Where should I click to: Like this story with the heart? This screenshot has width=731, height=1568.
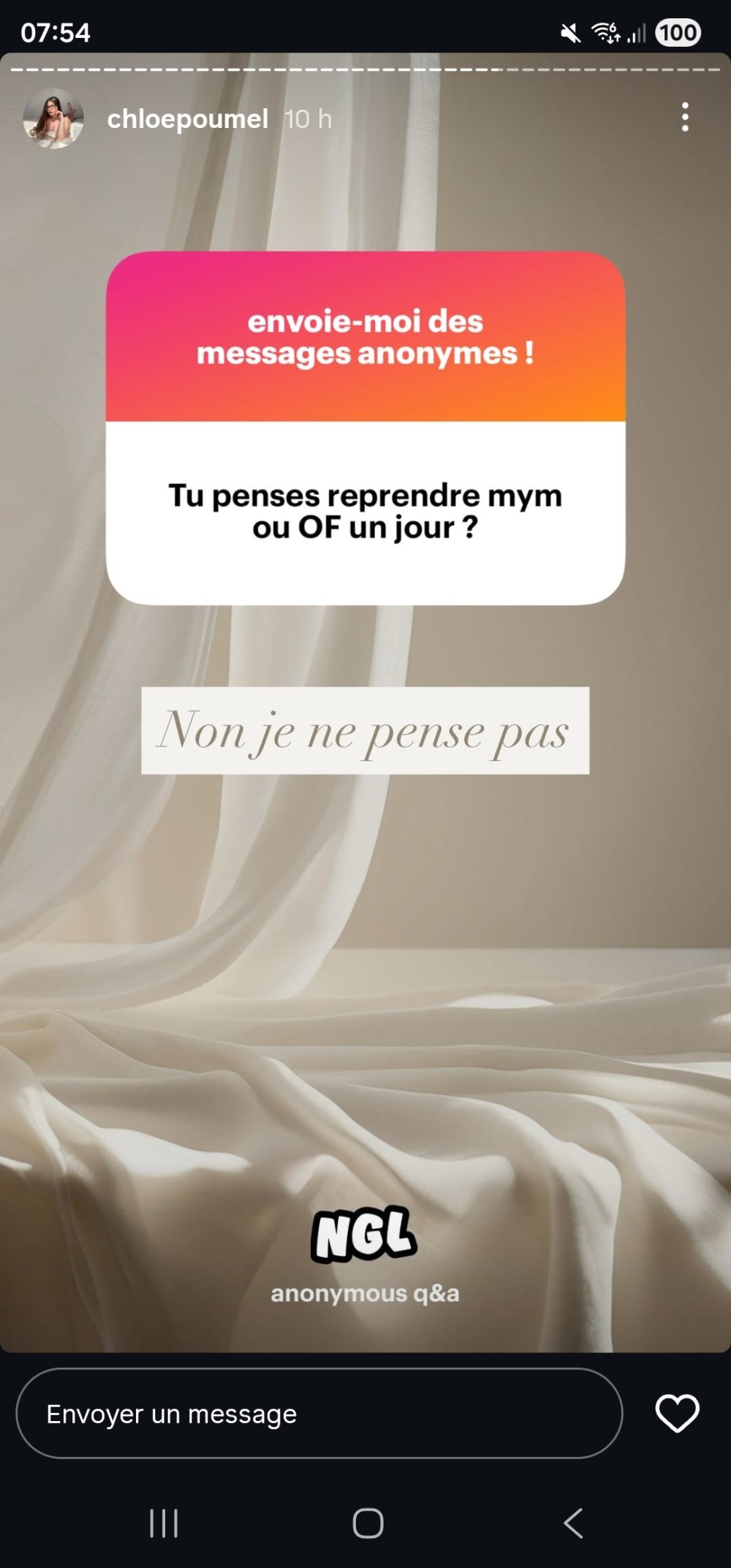(x=677, y=1413)
